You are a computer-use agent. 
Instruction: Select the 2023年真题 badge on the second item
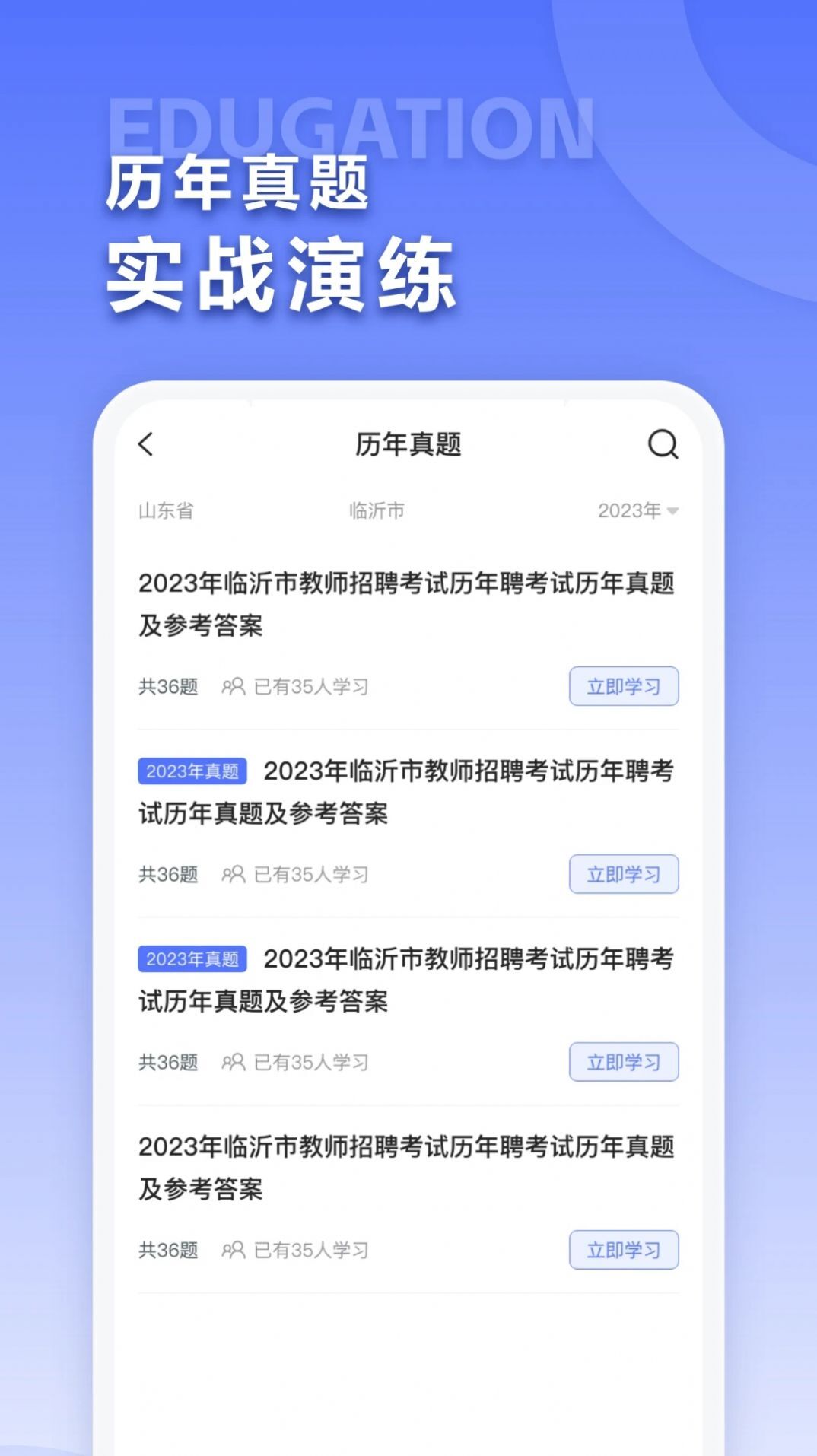[x=193, y=771]
